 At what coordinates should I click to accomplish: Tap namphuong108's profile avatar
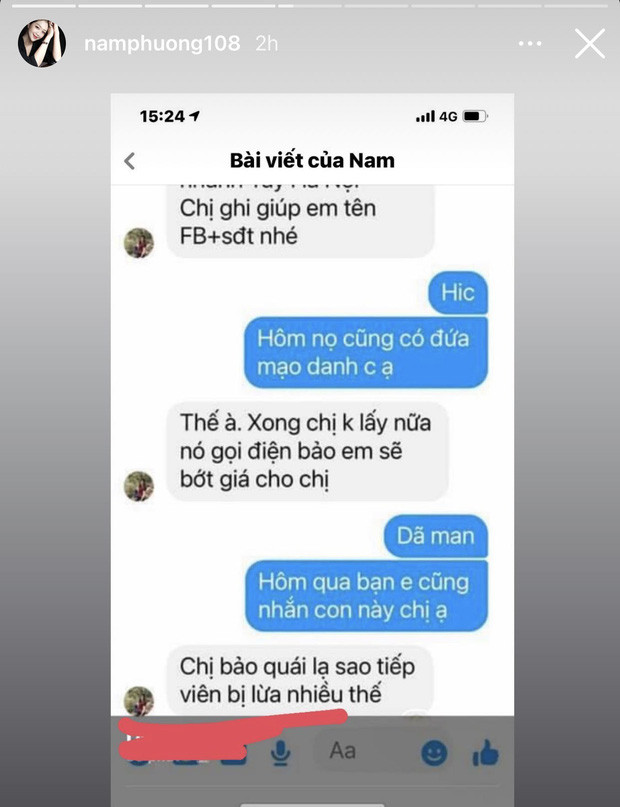[42, 43]
